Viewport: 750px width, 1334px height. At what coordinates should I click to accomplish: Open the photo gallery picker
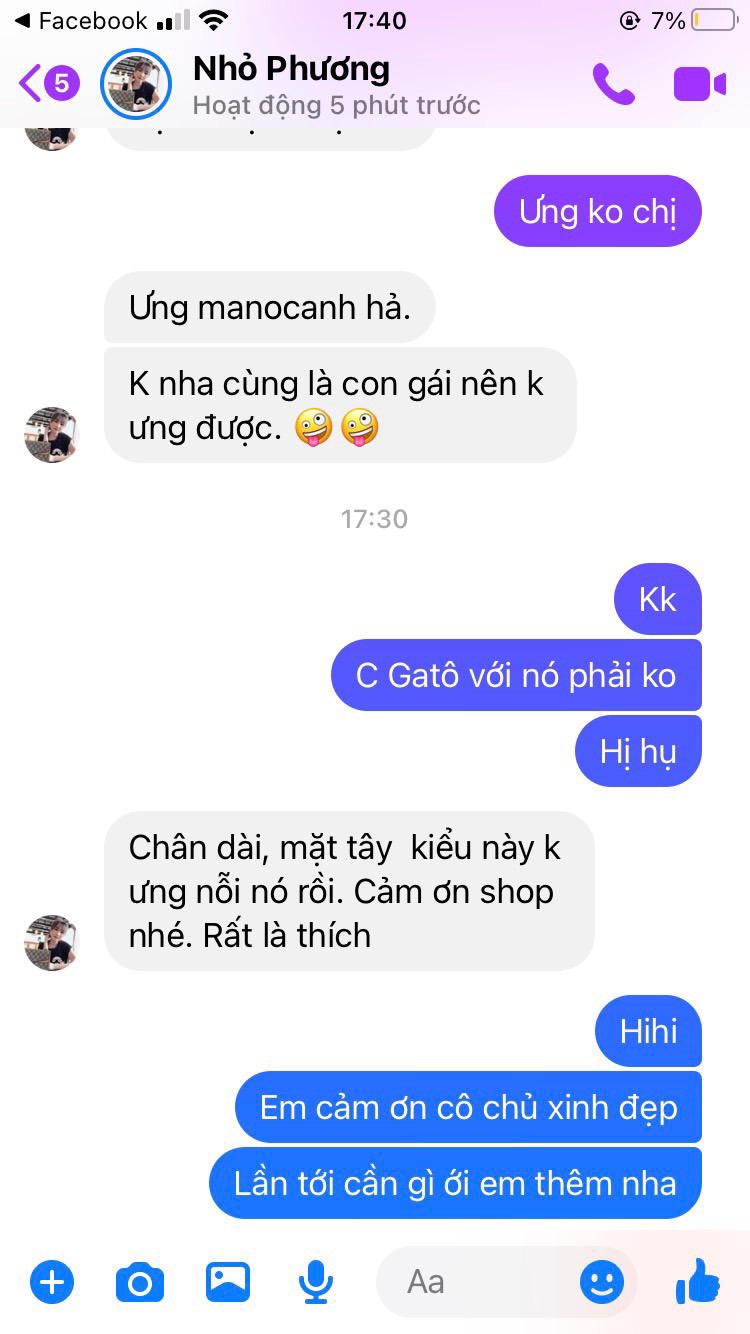tap(228, 1281)
